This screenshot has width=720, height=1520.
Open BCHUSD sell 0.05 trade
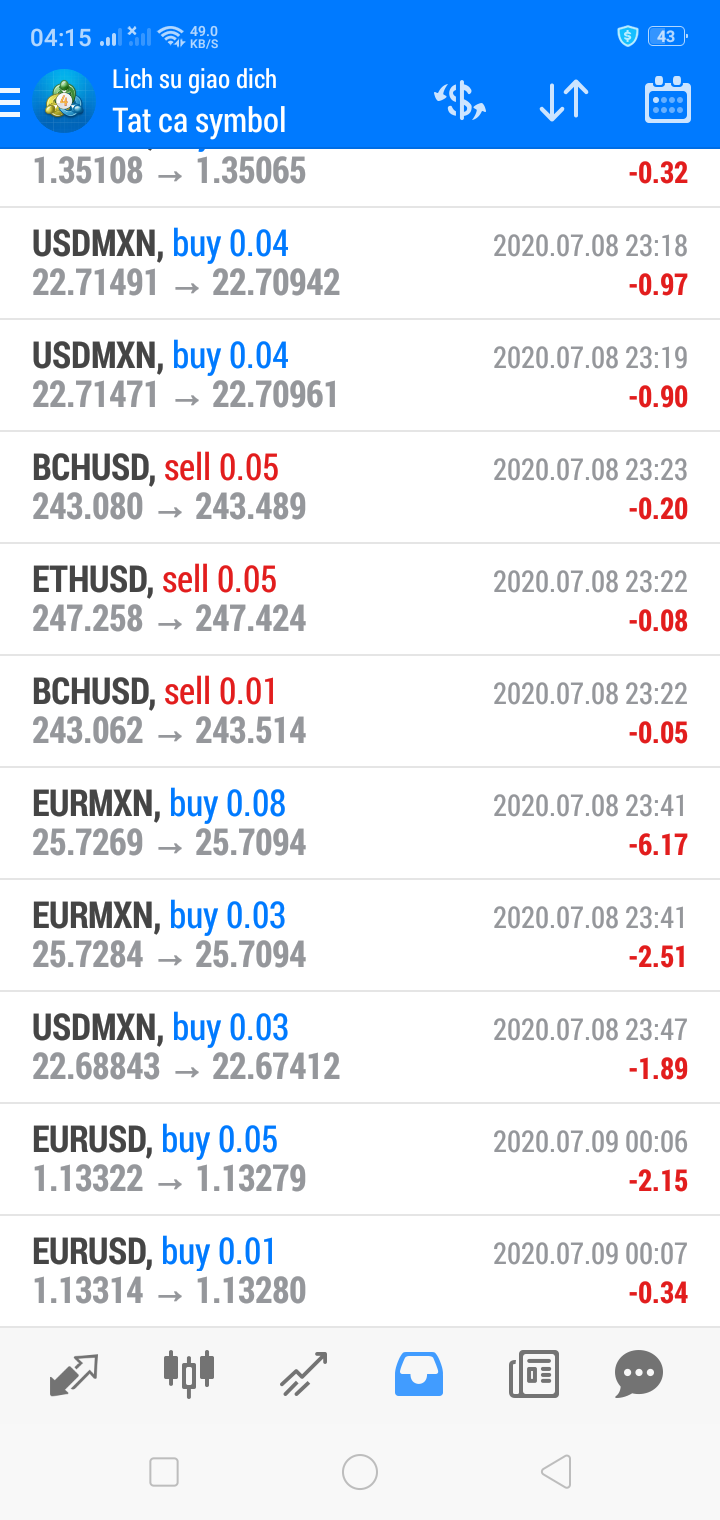[x=360, y=488]
